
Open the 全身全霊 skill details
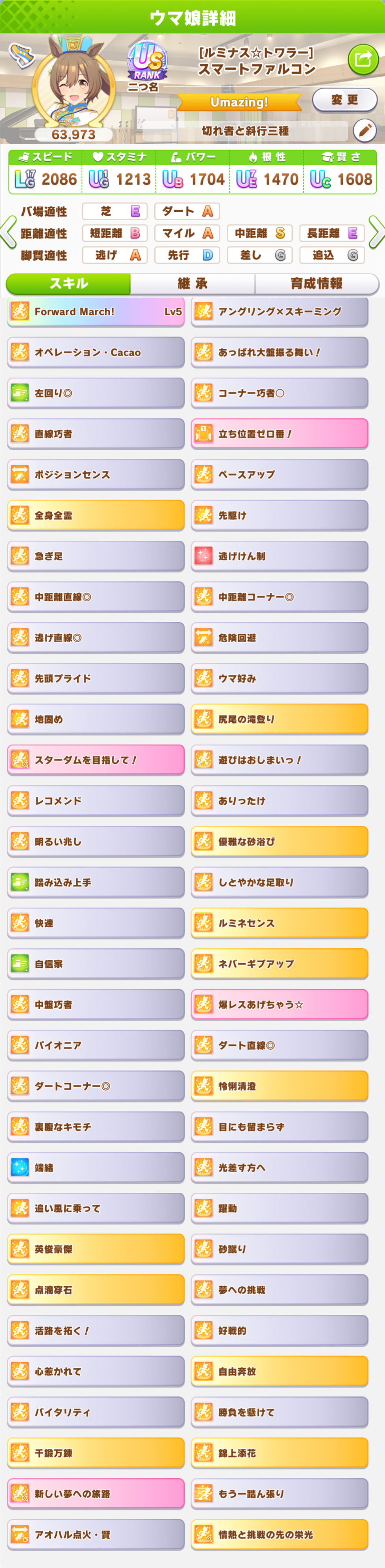[x=96, y=516]
